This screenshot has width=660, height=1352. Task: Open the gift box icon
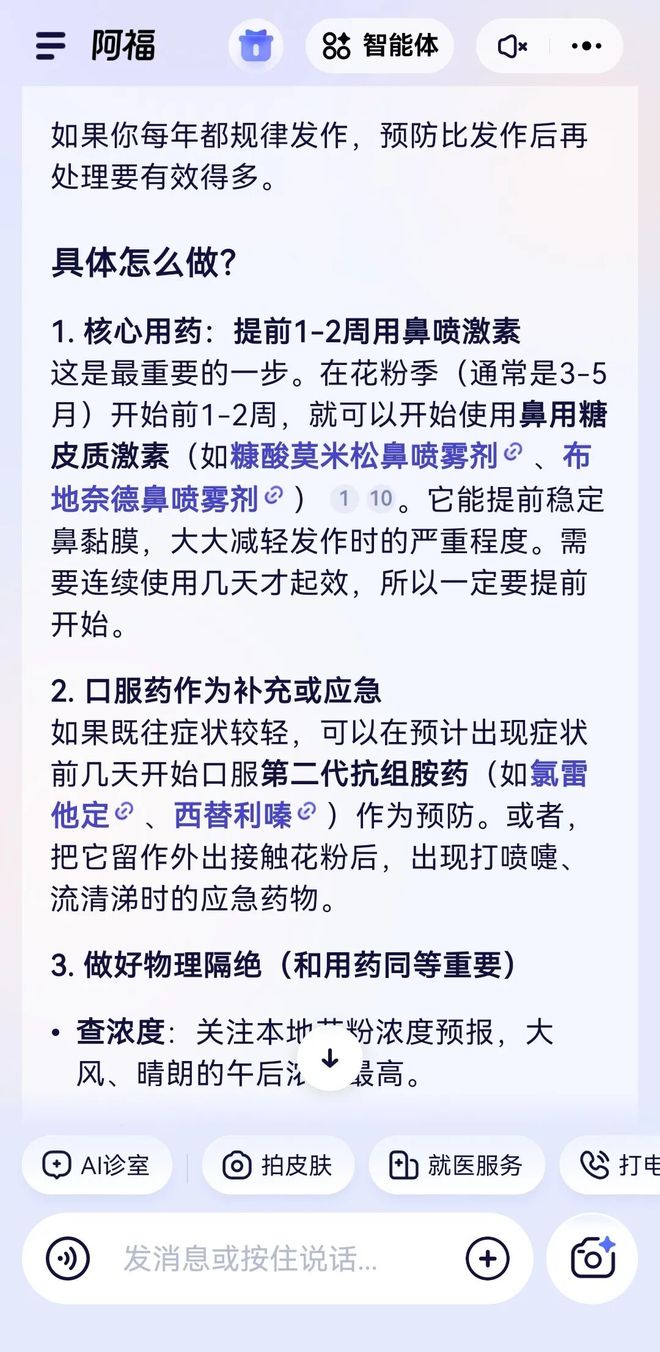point(256,46)
